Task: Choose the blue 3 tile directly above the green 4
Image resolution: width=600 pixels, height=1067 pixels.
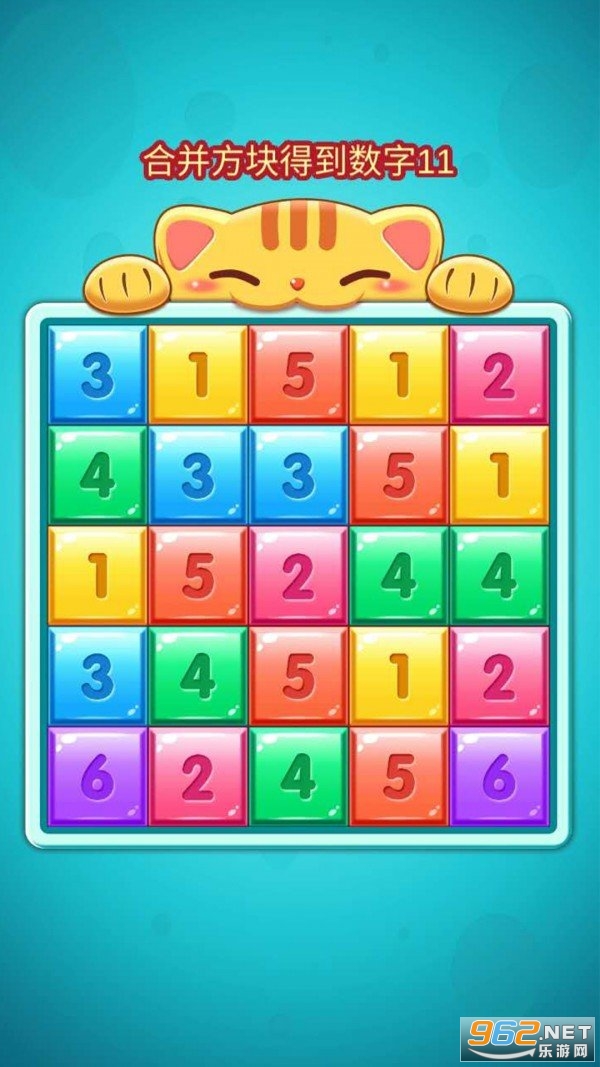Action: [x=98, y=374]
